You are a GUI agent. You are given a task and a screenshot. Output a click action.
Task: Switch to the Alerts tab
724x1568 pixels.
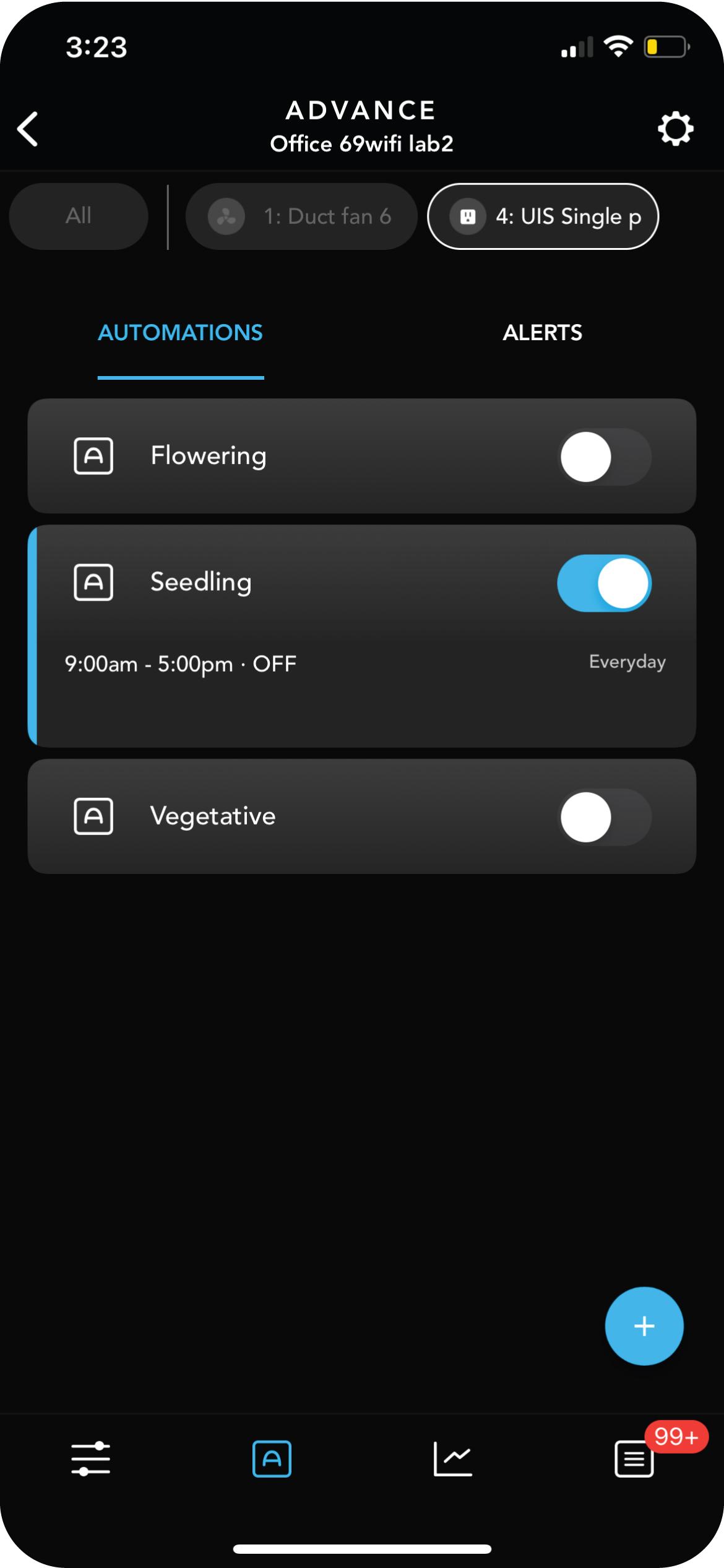coord(542,333)
